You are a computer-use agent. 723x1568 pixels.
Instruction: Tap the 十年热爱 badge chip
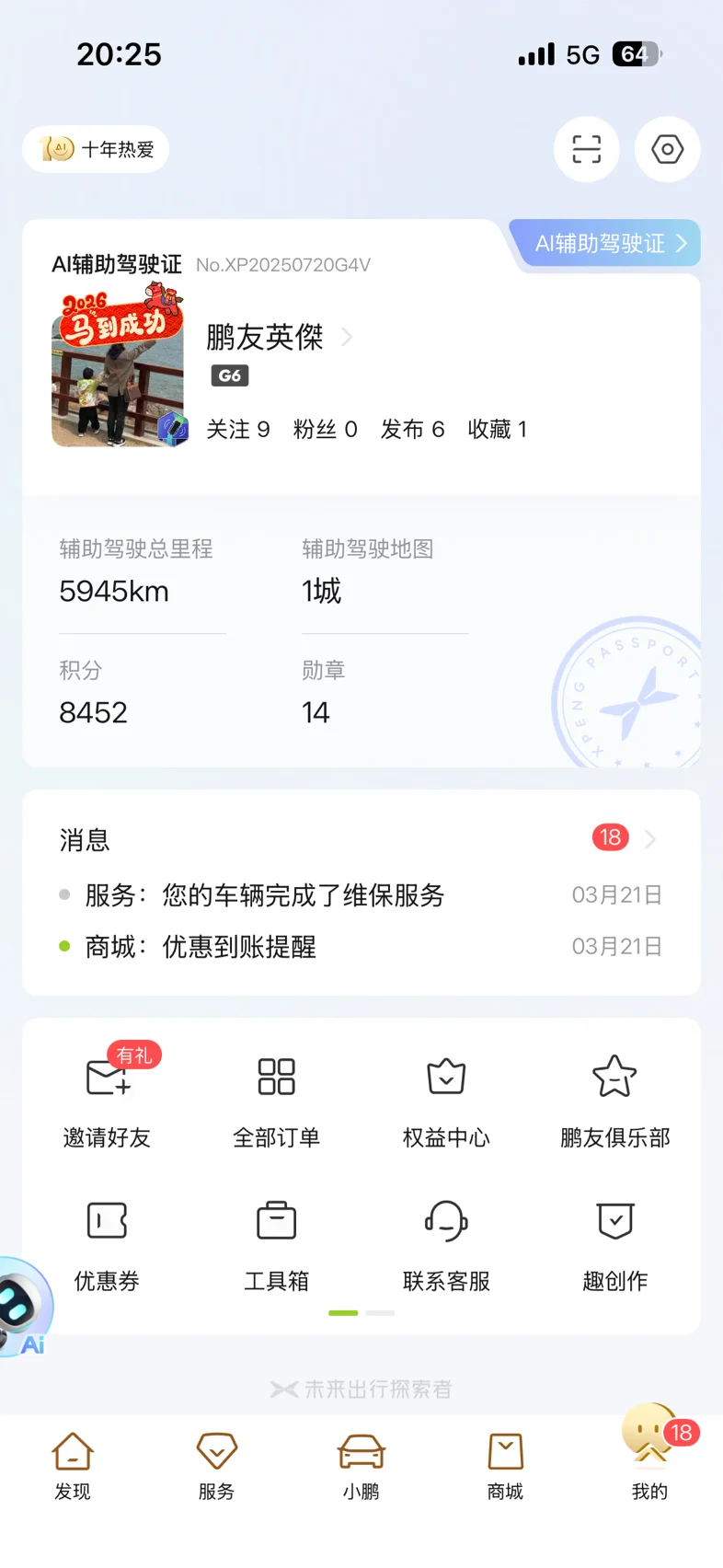click(x=97, y=149)
